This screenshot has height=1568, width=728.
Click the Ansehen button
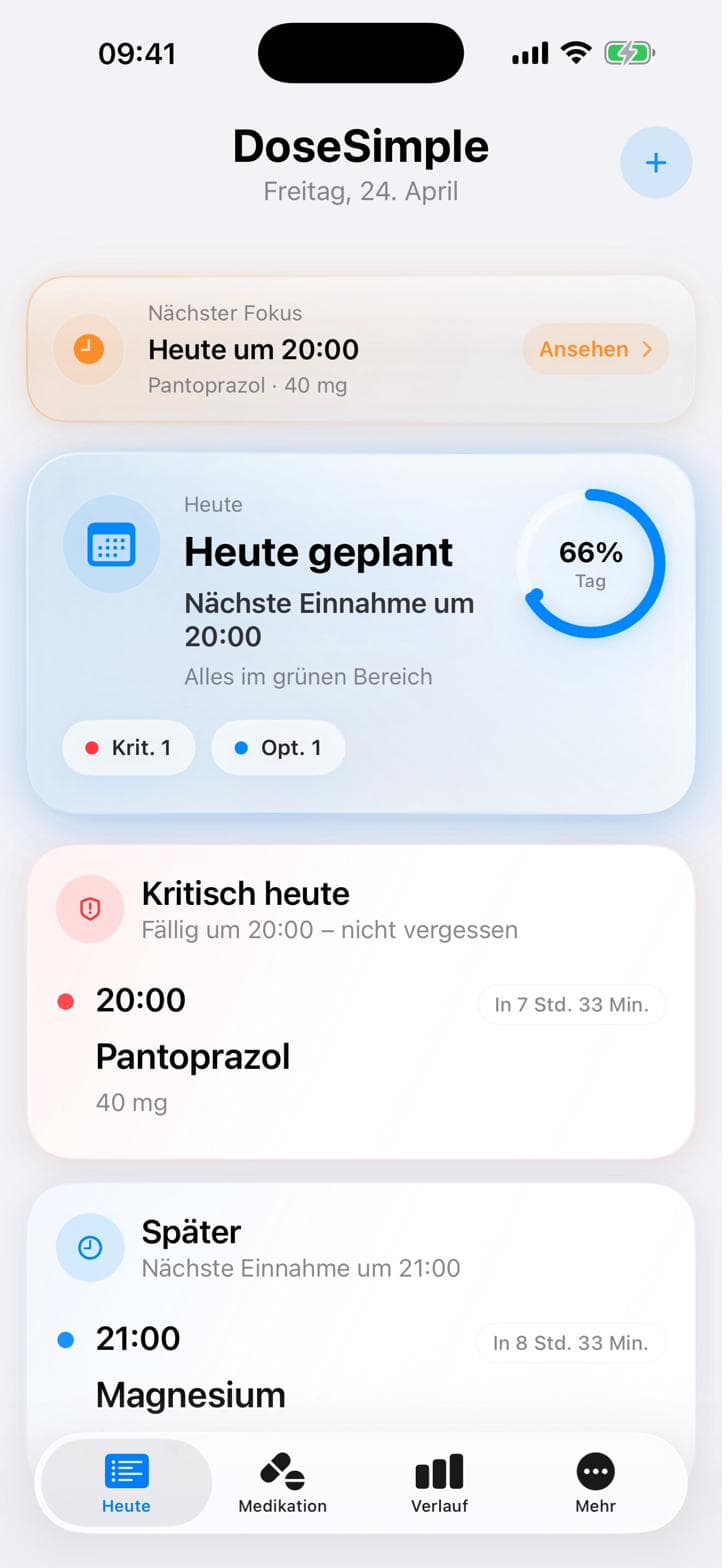tap(595, 349)
